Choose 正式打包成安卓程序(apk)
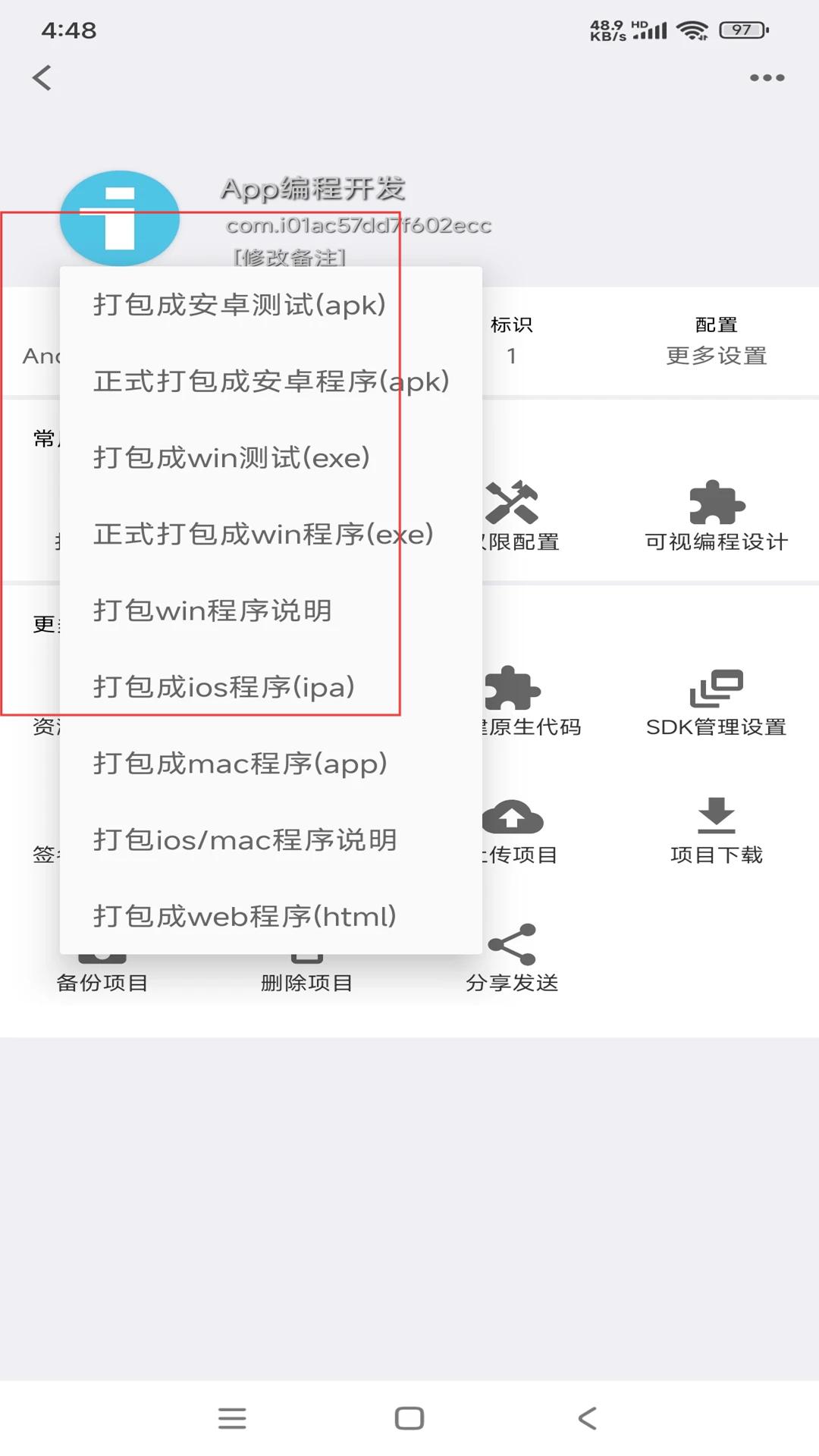Viewport: 819px width, 1456px height. click(271, 381)
